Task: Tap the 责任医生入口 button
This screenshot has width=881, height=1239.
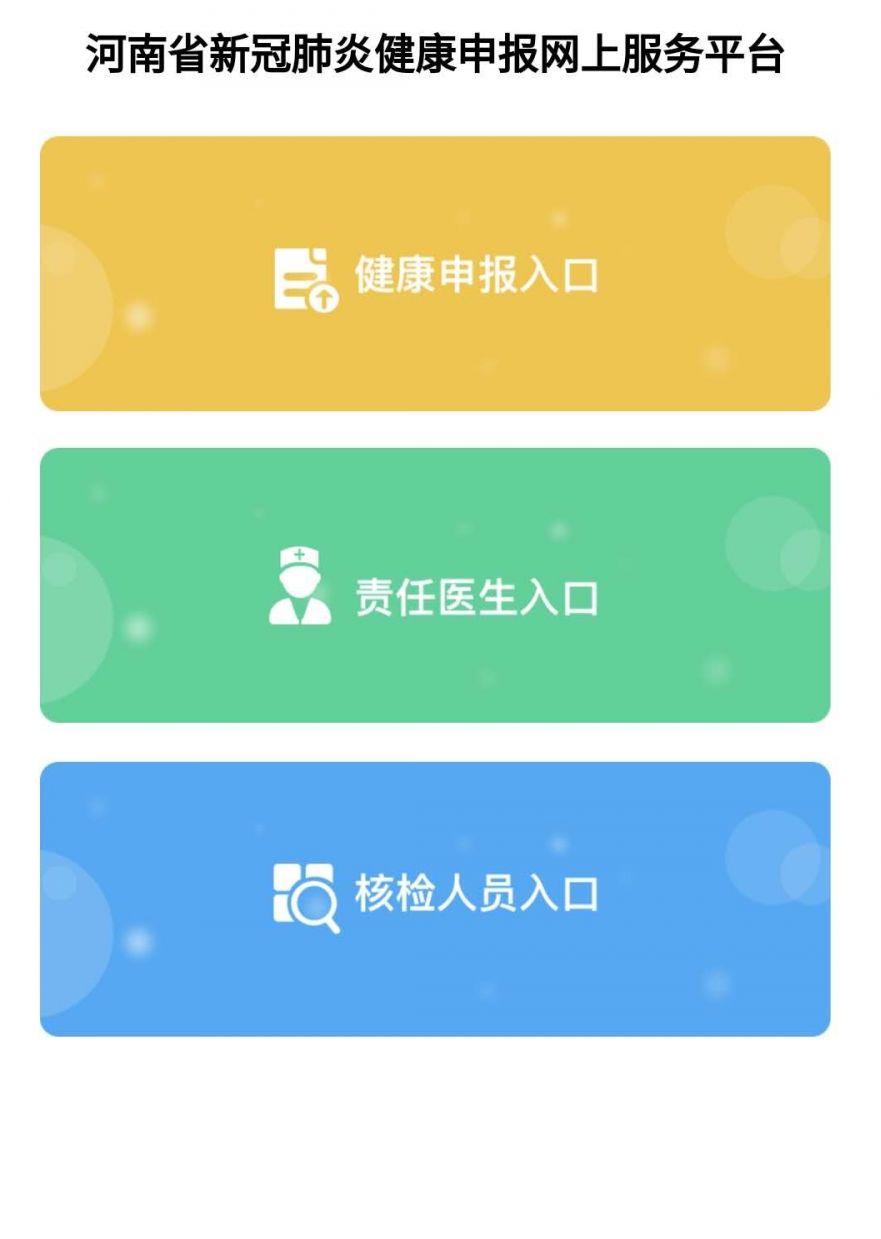Action: pos(435,586)
